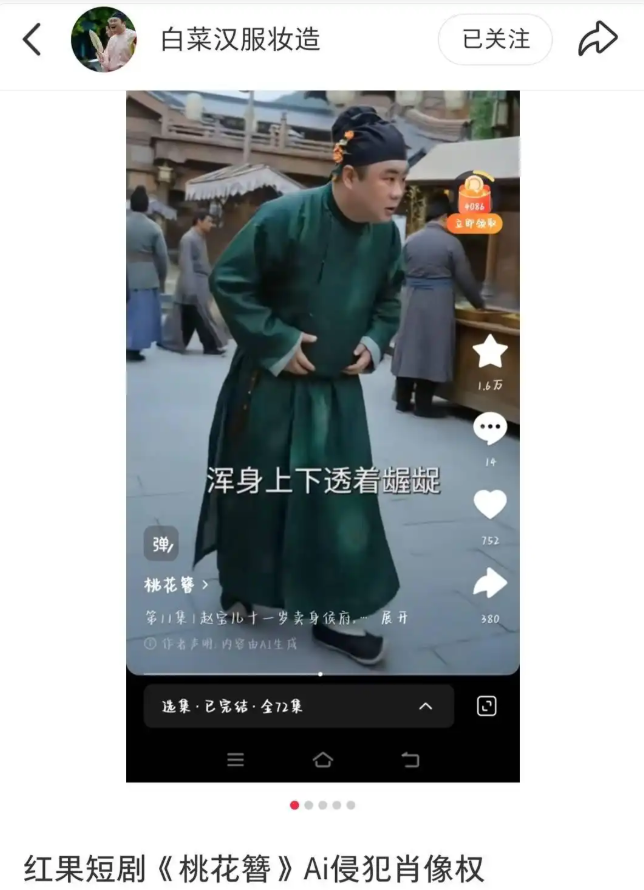Go back using the top-left arrow
The width and height of the screenshot is (644, 890).
click(x=32, y=40)
